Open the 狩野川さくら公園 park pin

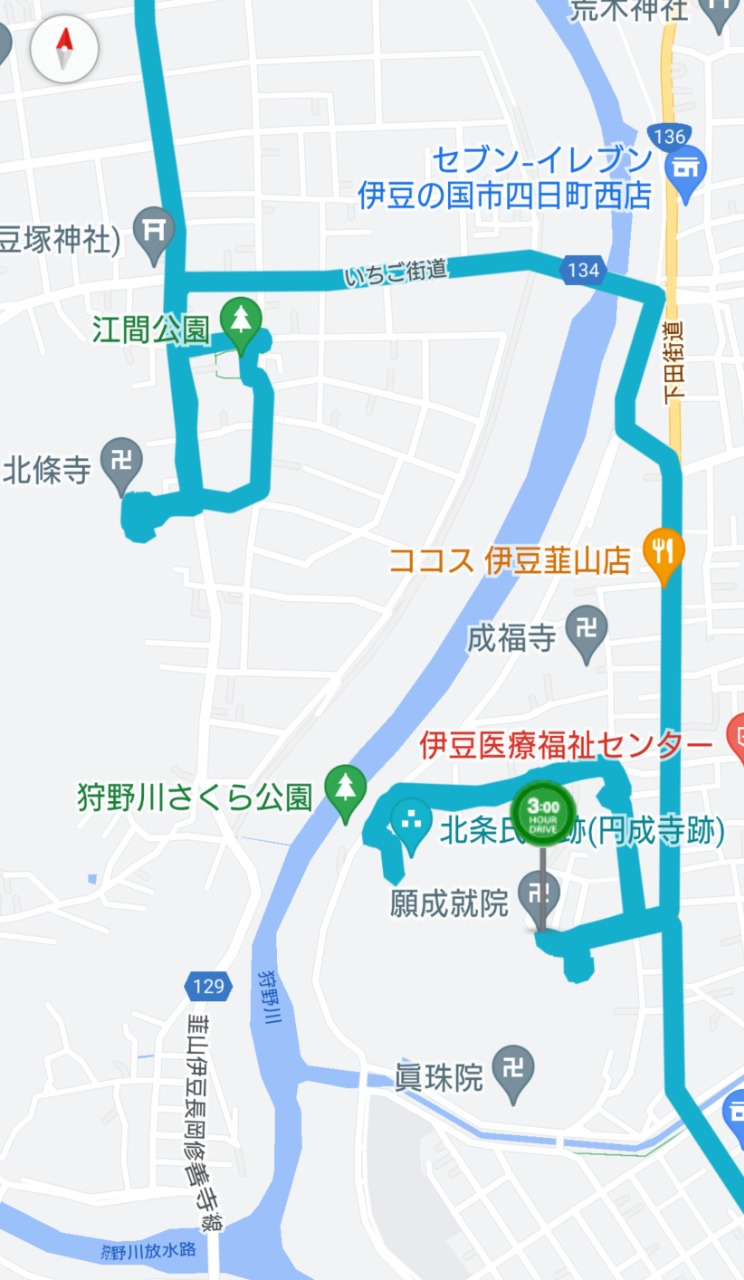coord(346,791)
